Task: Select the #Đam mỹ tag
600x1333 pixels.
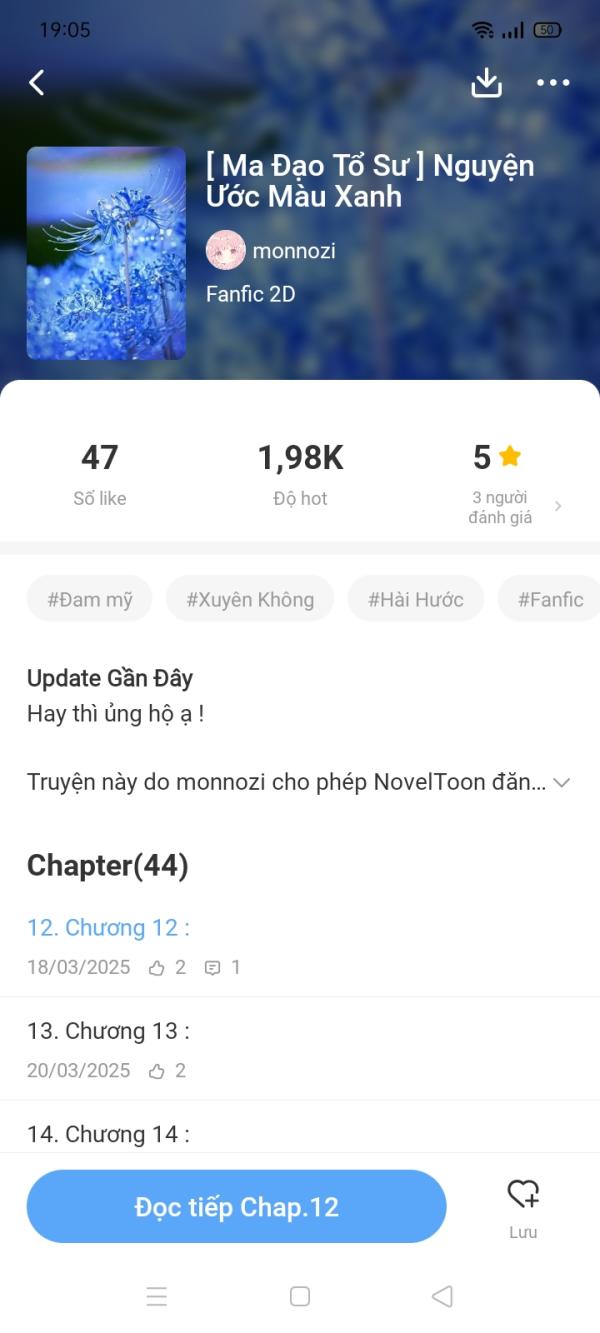Action: pyautogui.click(x=90, y=599)
